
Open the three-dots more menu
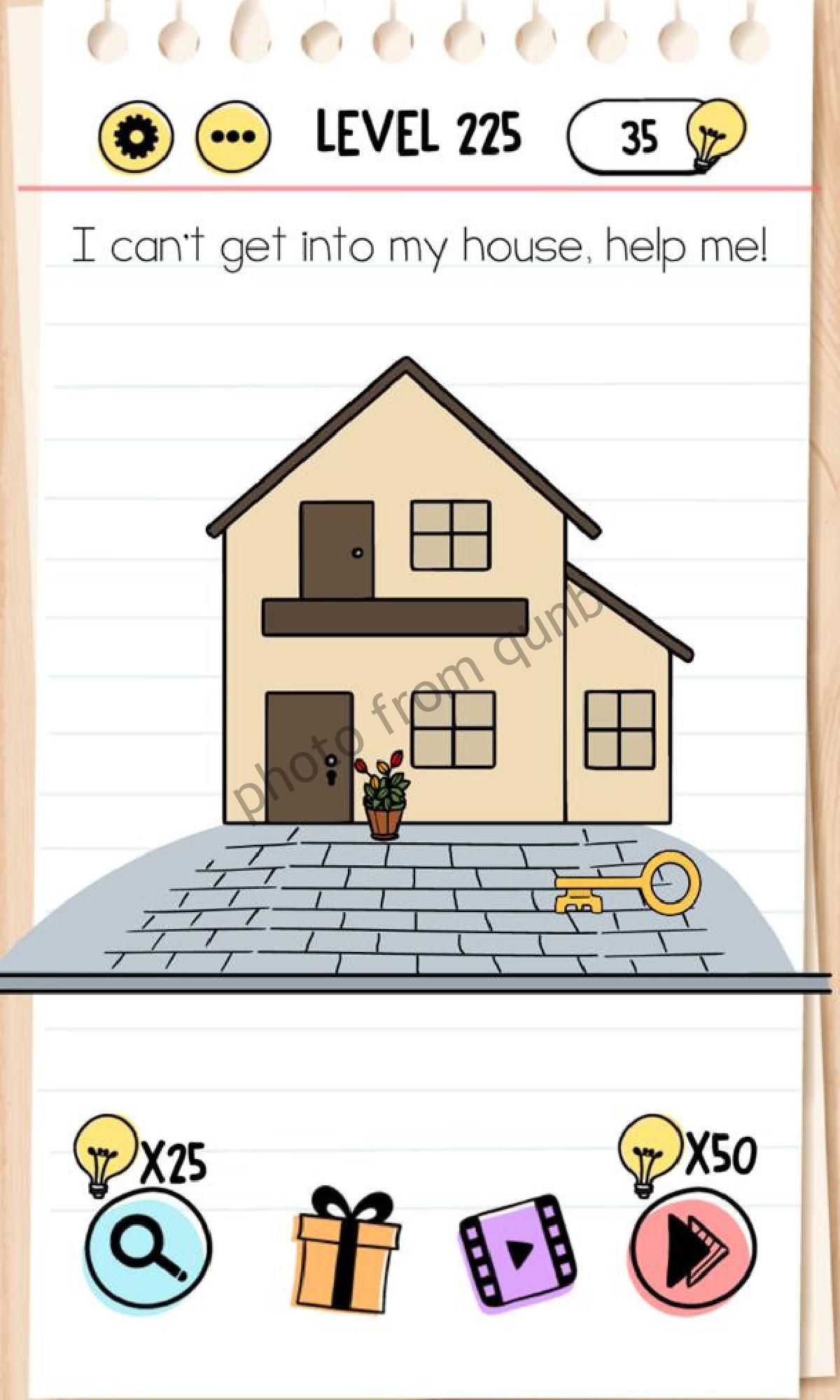232,139
